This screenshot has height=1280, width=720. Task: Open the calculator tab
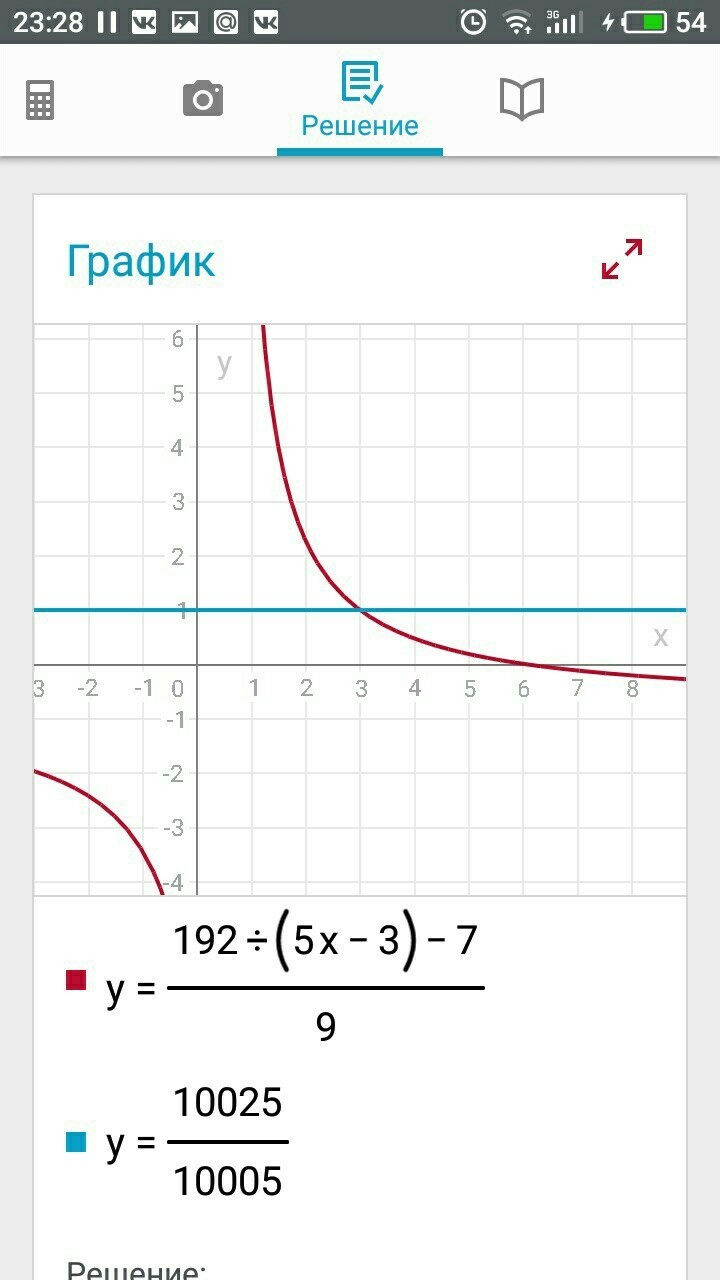click(x=40, y=100)
